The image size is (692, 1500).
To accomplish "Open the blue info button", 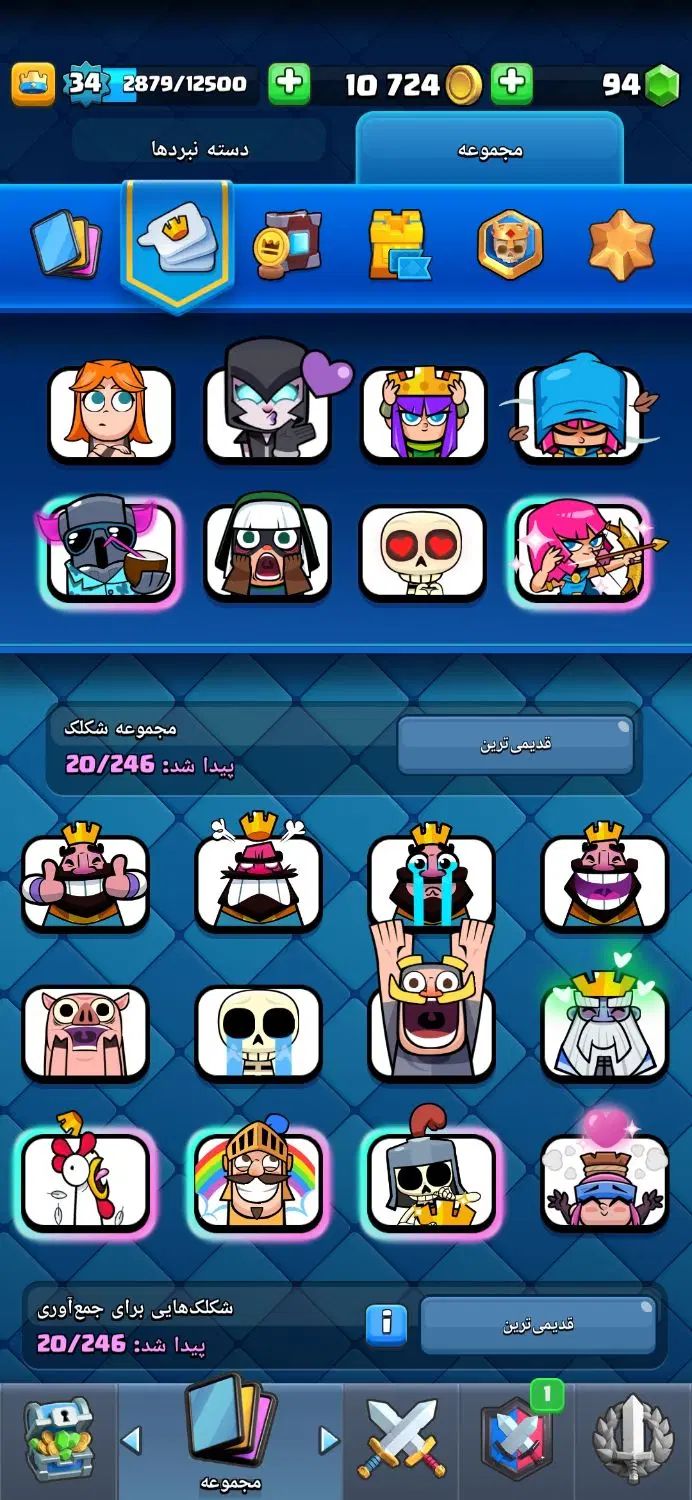I will click(386, 1324).
